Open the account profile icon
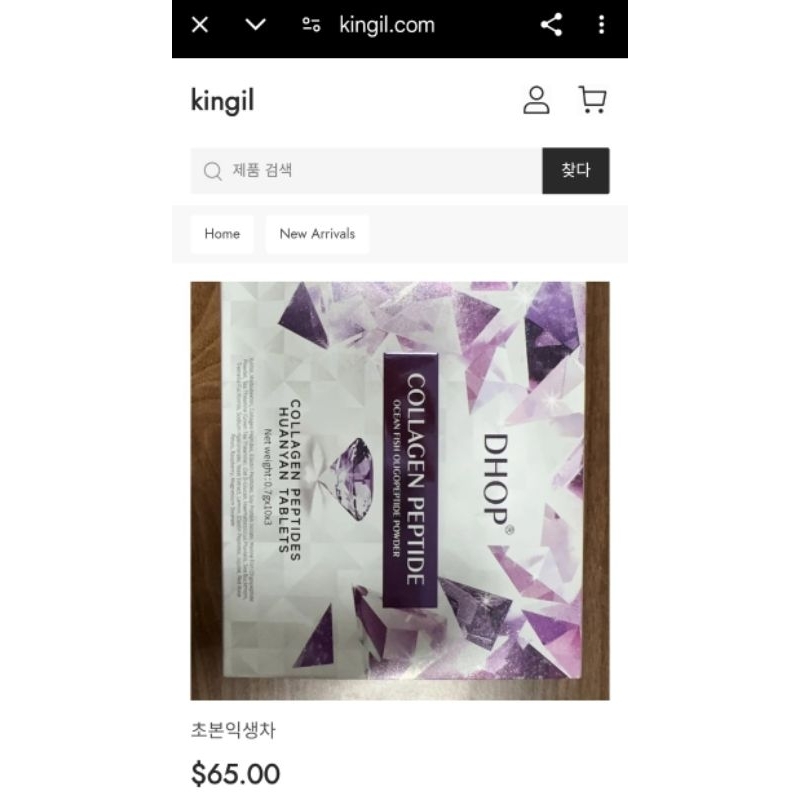Screen dimensions: 800x800 [x=537, y=100]
